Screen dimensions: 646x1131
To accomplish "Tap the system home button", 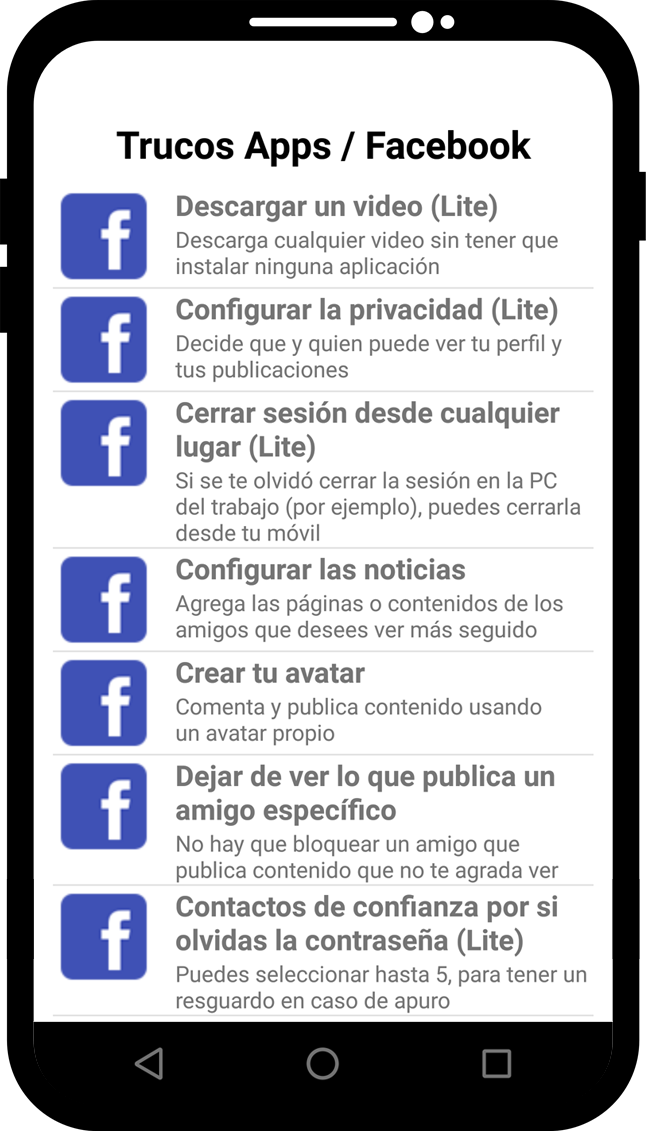I will coord(322,1063).
